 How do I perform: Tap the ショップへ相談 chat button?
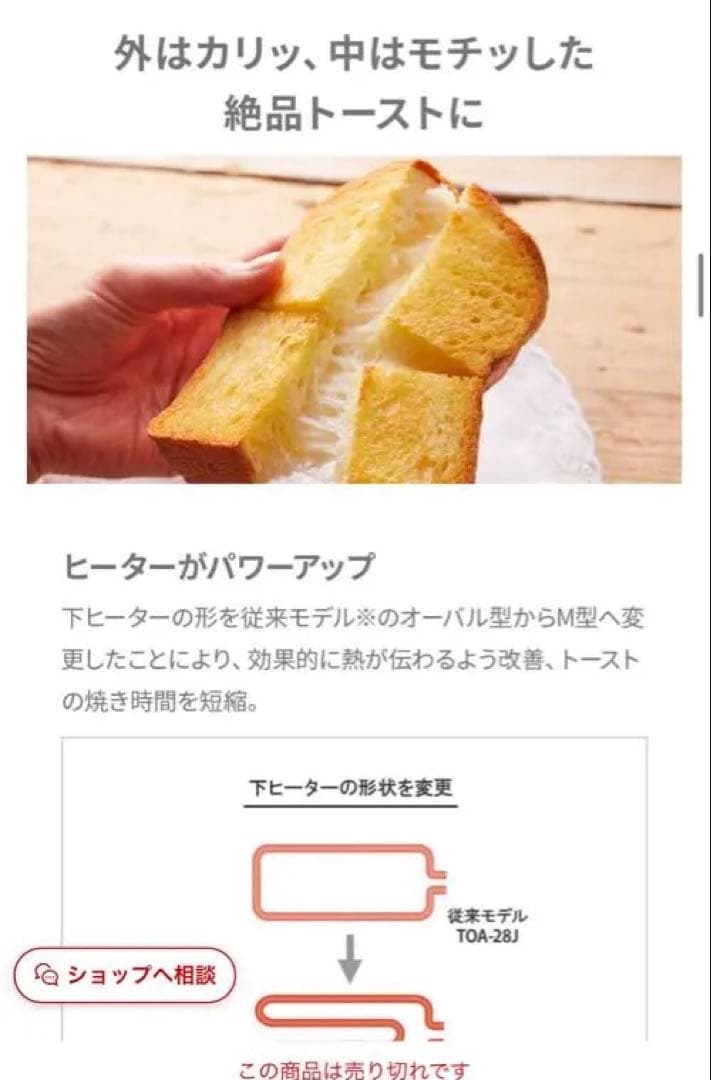[x=125, y=975]
